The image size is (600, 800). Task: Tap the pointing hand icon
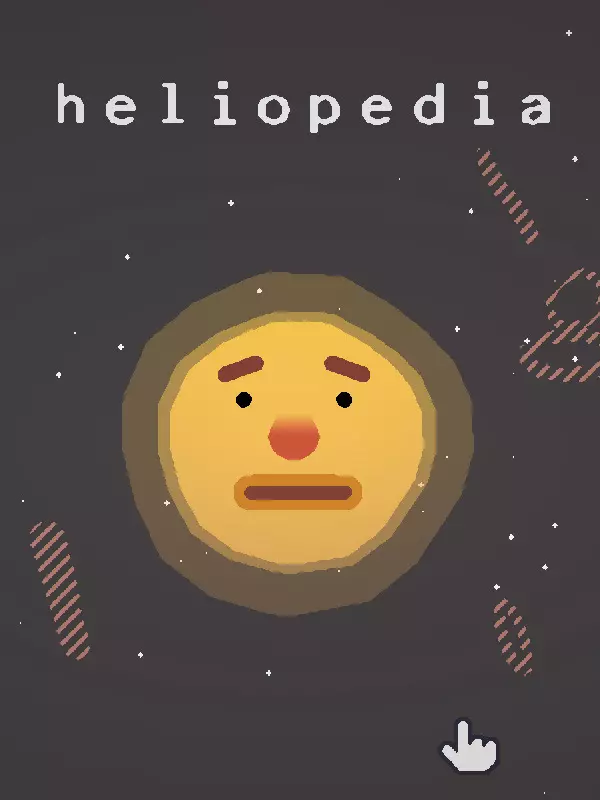[468, 747]
